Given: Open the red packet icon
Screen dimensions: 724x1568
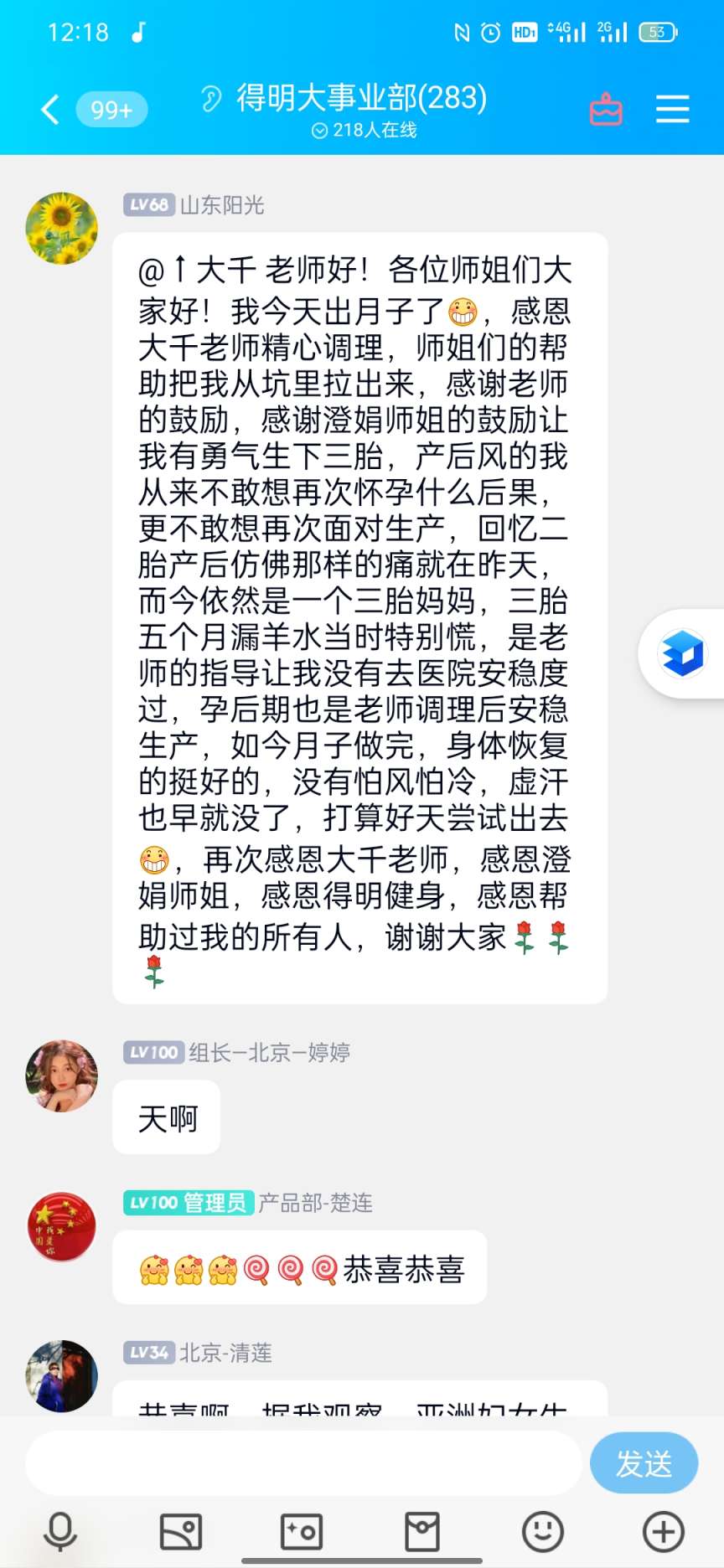Looking at the screenshot, I should click(x=421, y=1532).
